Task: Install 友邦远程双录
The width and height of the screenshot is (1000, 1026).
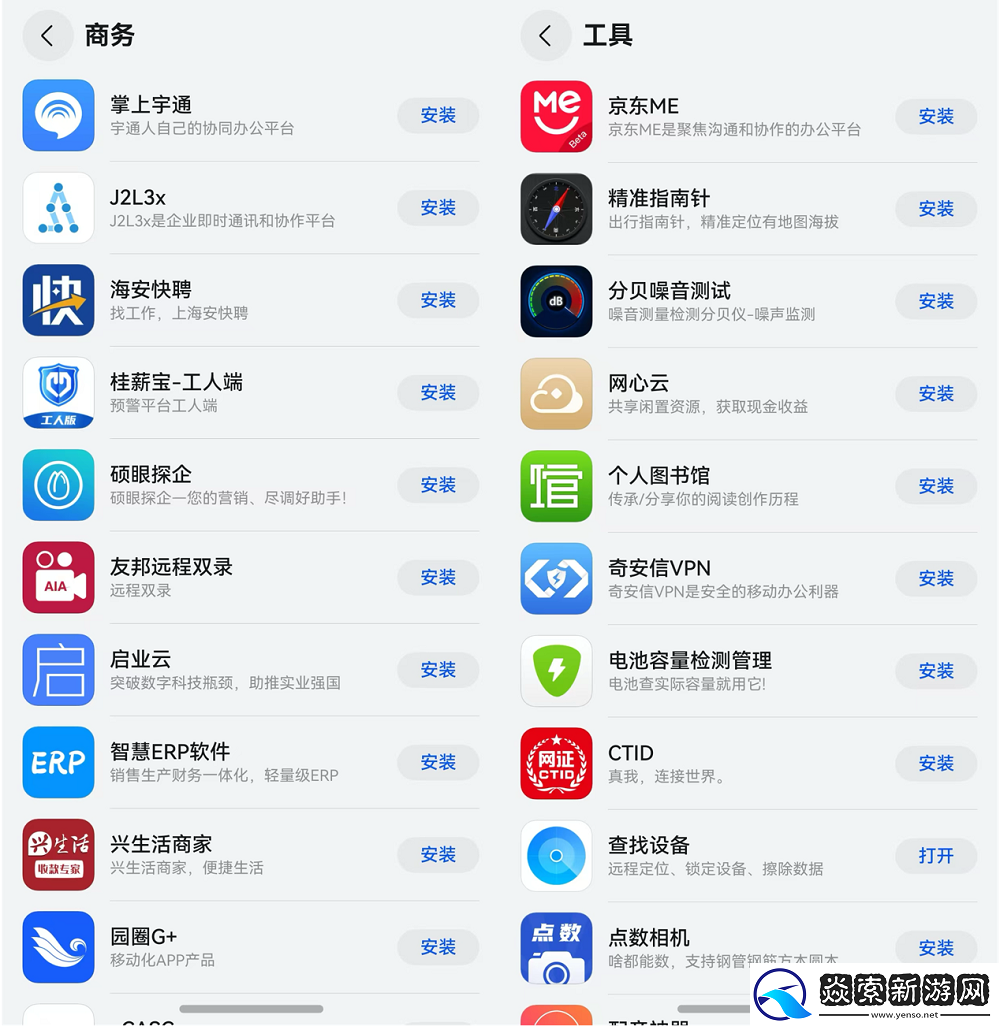Action: tap(438, 578)
